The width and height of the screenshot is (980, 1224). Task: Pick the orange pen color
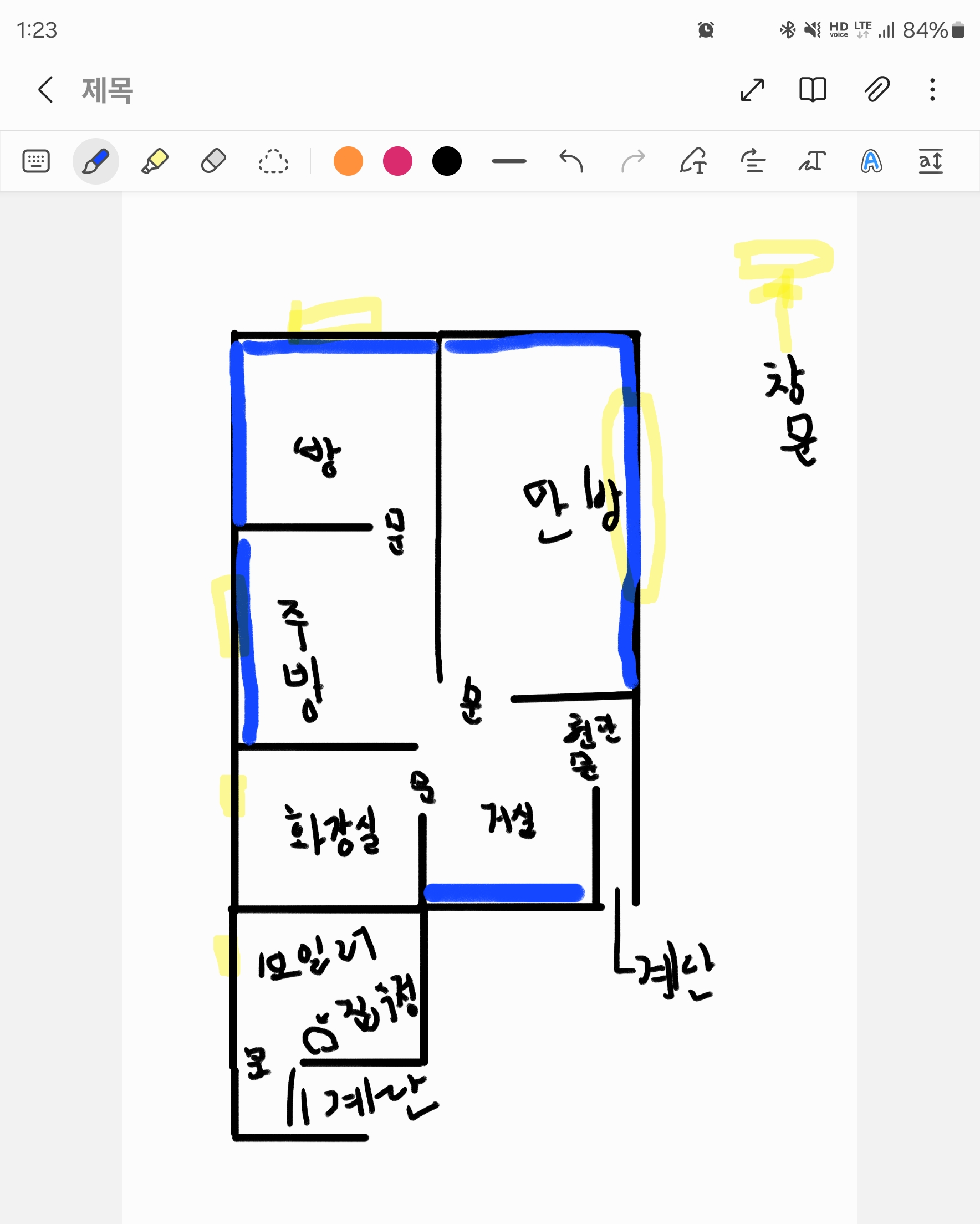(x=348, y=161)
